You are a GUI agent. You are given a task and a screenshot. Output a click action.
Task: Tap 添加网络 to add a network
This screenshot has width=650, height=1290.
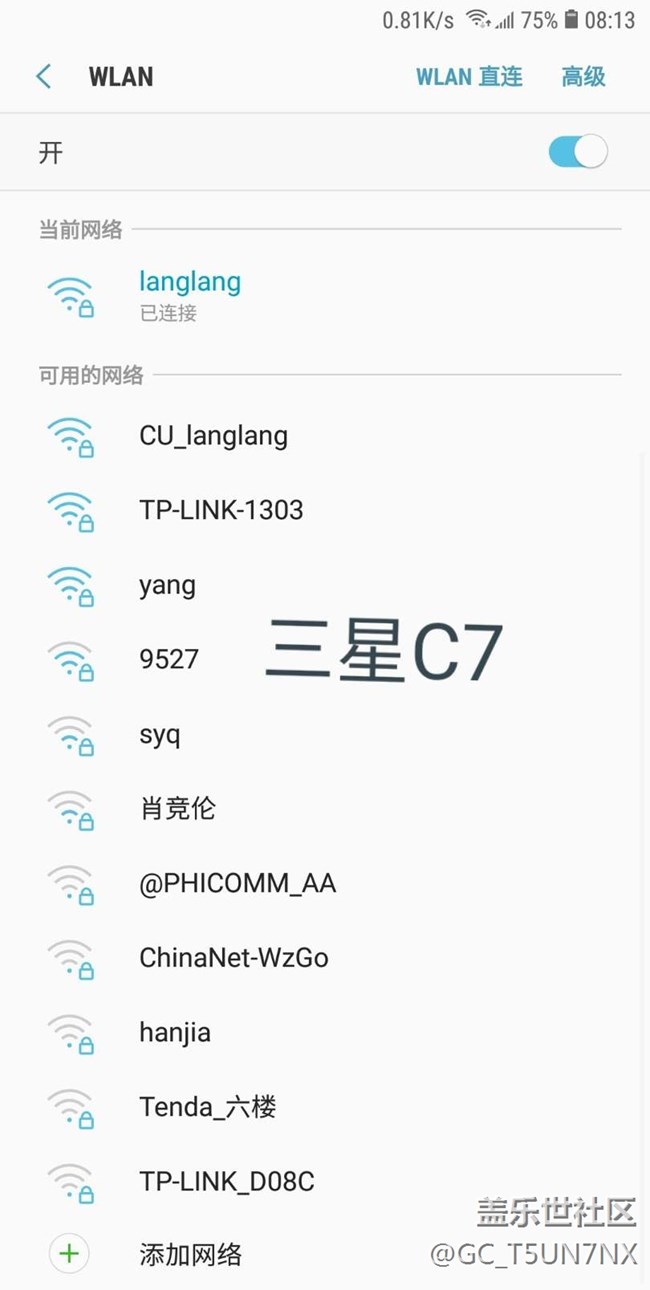coord(325,1254)
